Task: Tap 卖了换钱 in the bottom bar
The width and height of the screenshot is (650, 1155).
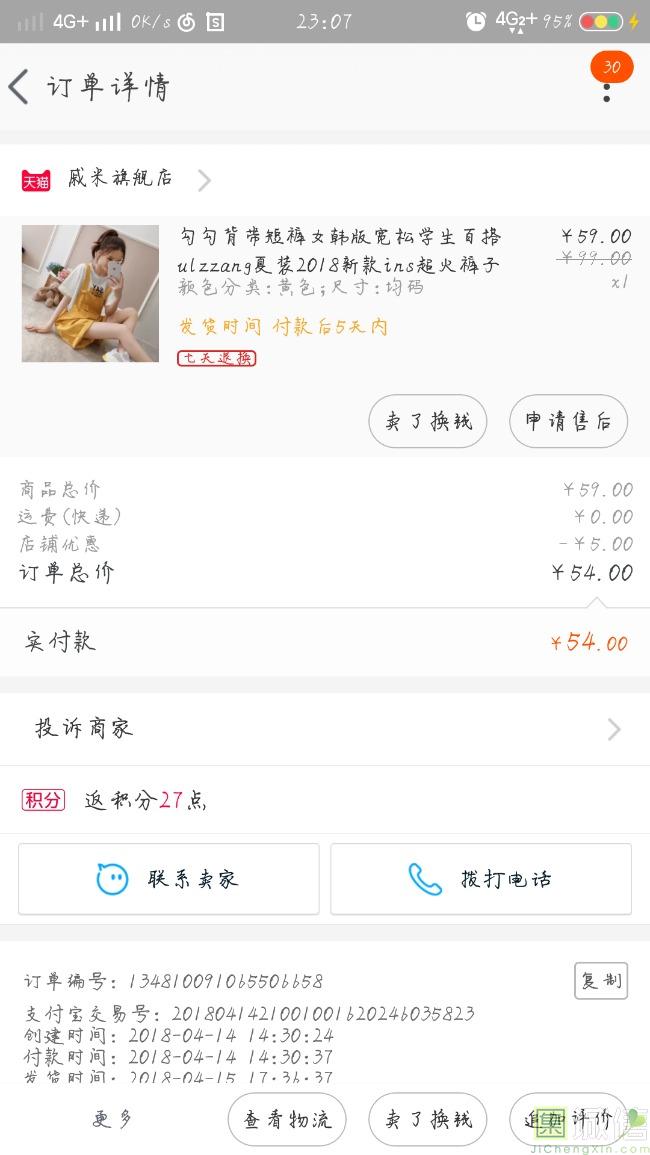Action: pos(428,1119)
